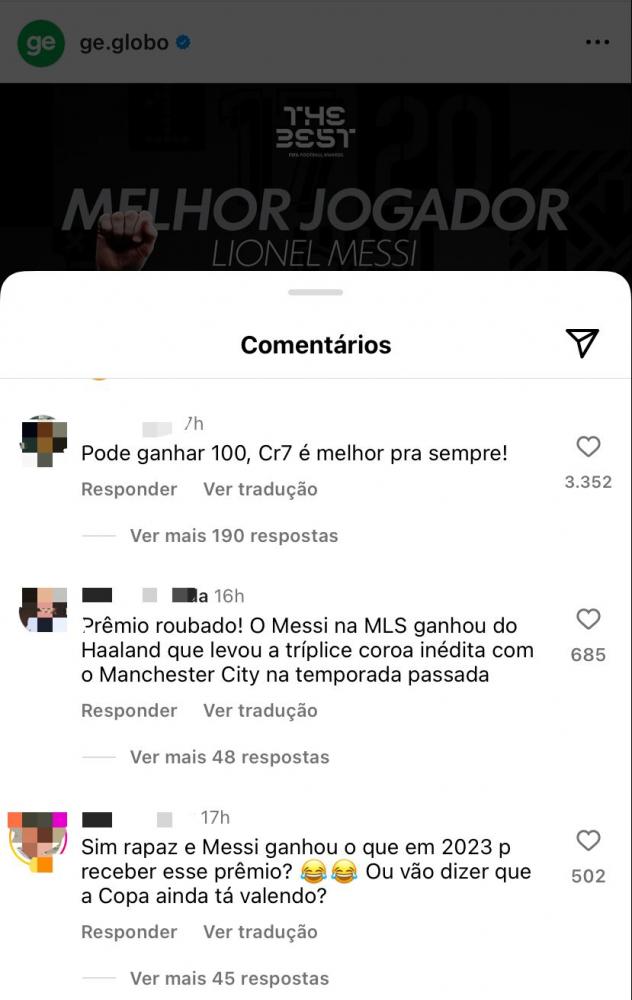The image size is (632, 1000).
Task: Like the 'Sim rapaz e Messi ganhou' comment
Action: (x=588, y=841)
